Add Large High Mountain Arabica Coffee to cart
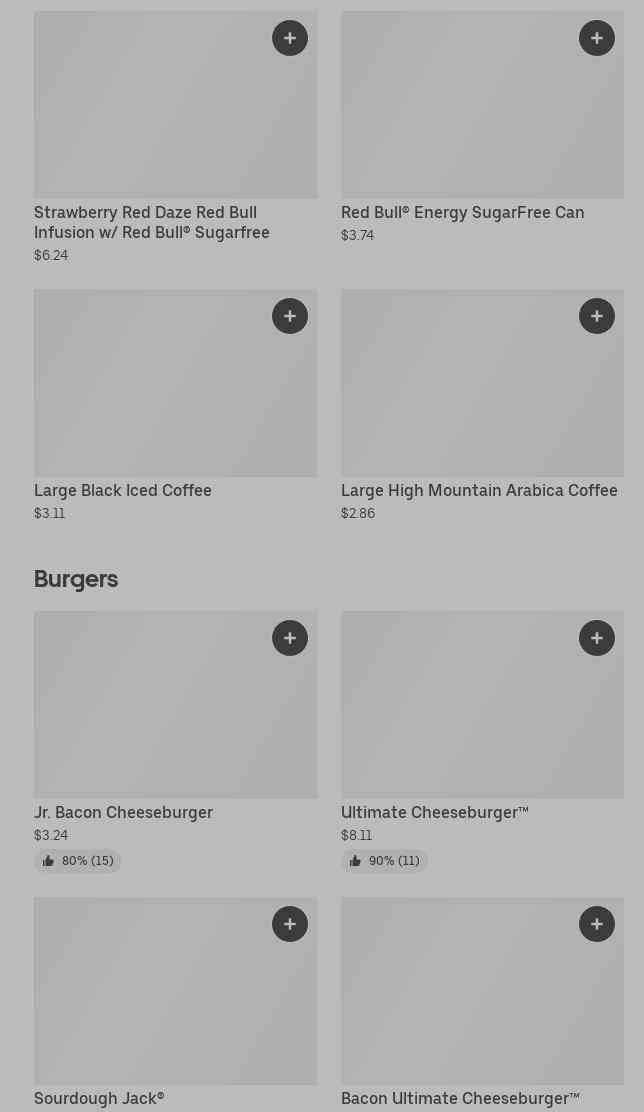 pos(597,316)
